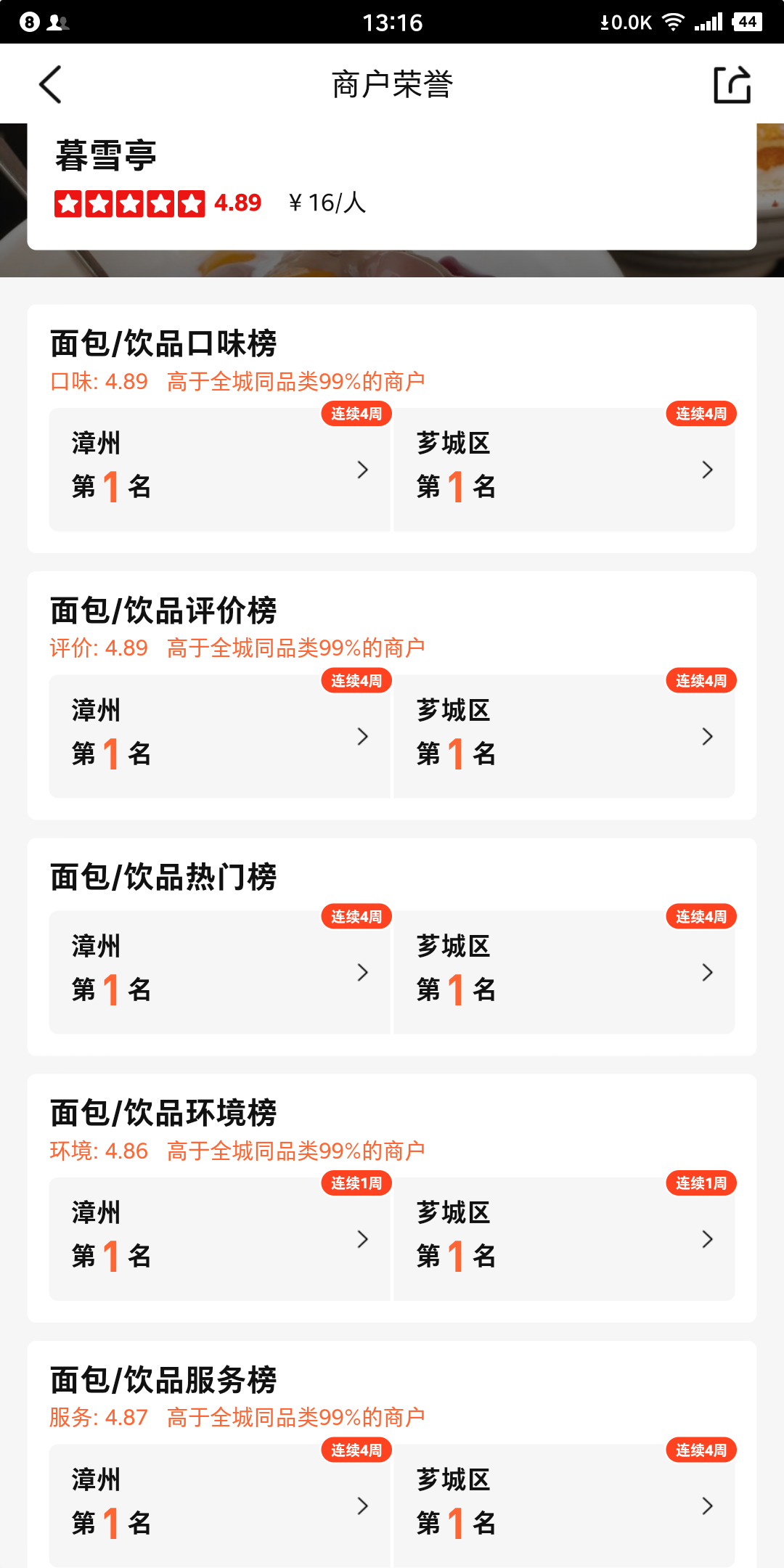Open the 暮雪亭 shop card
Viewport: 784px width, 1568px height.
392,185
